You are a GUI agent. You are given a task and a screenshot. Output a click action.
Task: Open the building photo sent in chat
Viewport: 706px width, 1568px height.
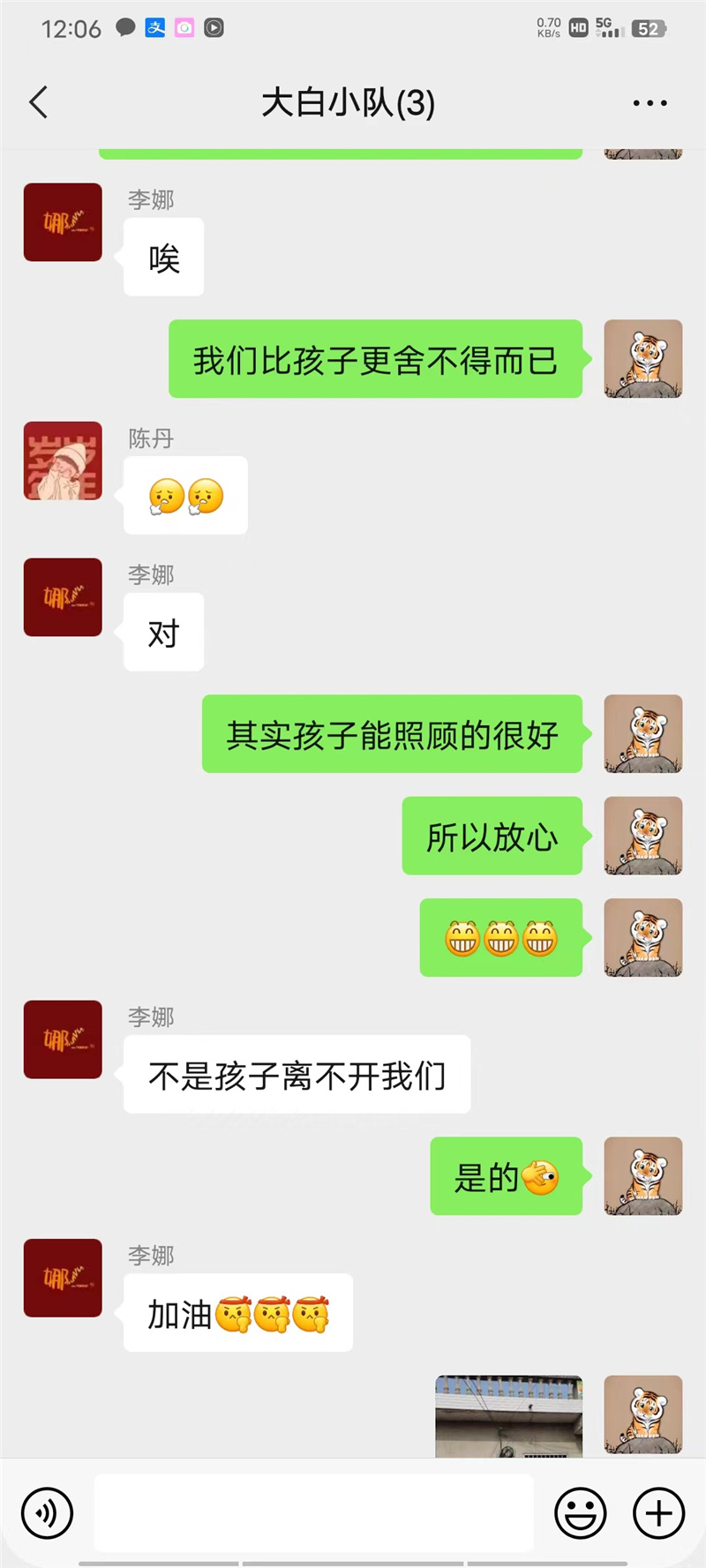(x=508, y=1414)
